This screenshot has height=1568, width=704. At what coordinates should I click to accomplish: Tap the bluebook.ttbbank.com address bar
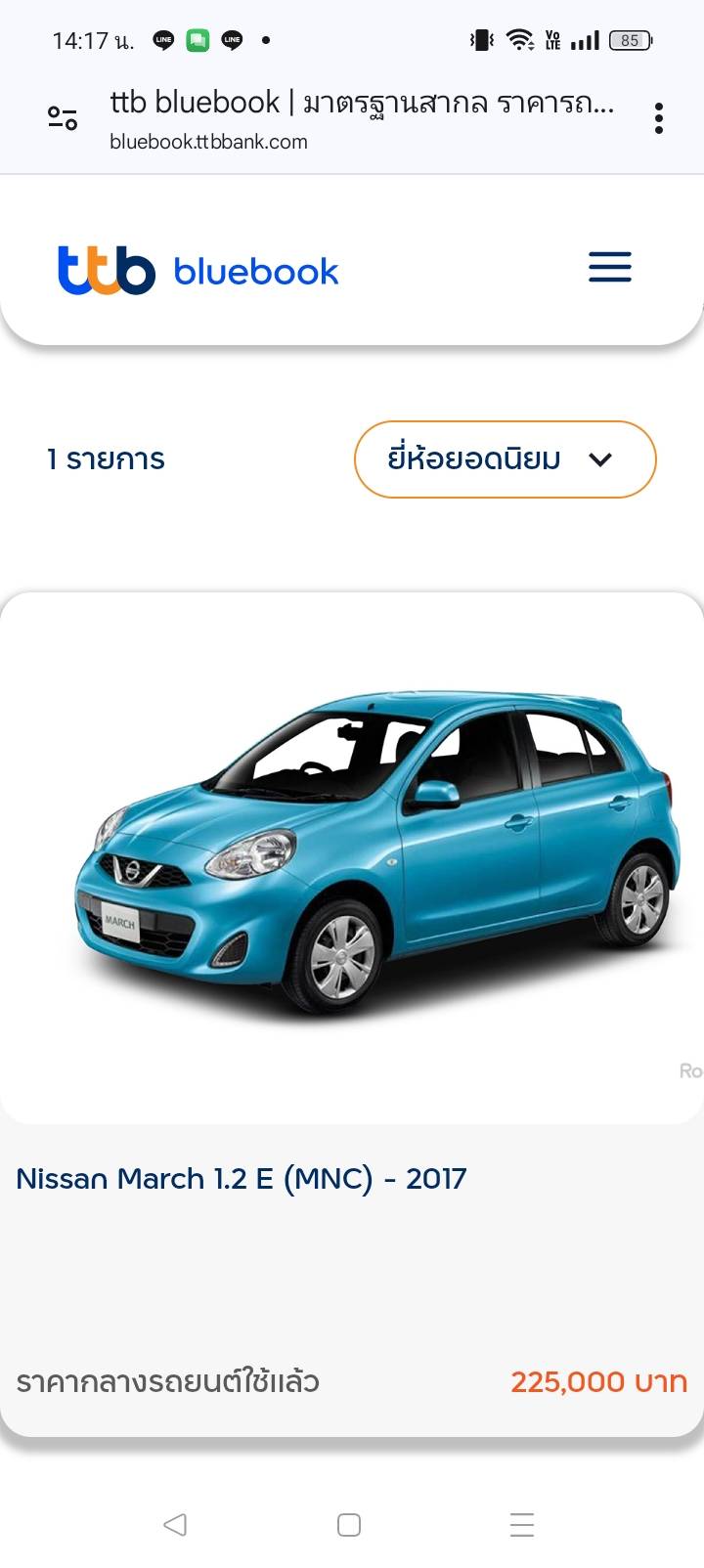pos(362,119)
